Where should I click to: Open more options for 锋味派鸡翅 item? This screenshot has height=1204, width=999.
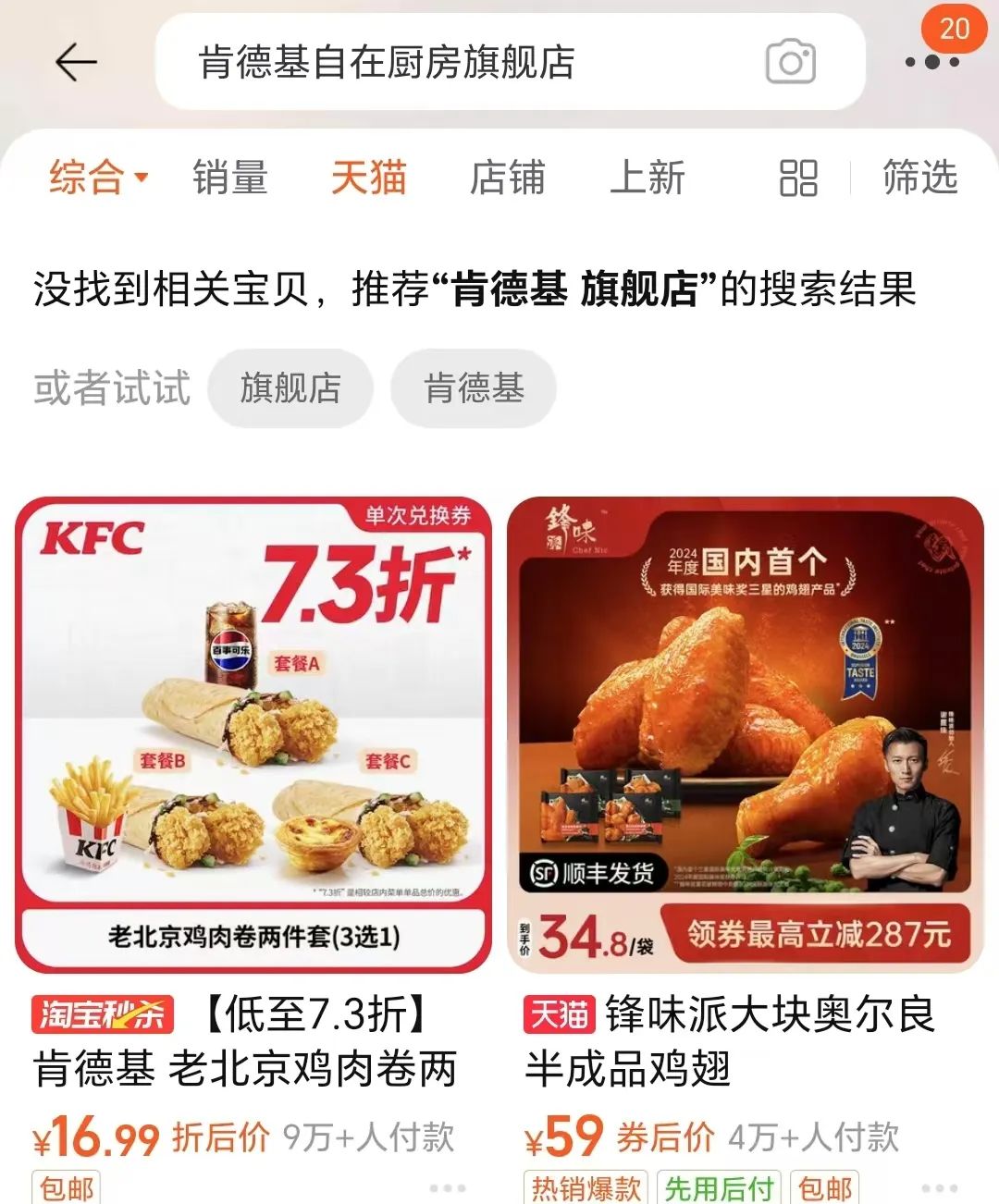click(940, 1187)
